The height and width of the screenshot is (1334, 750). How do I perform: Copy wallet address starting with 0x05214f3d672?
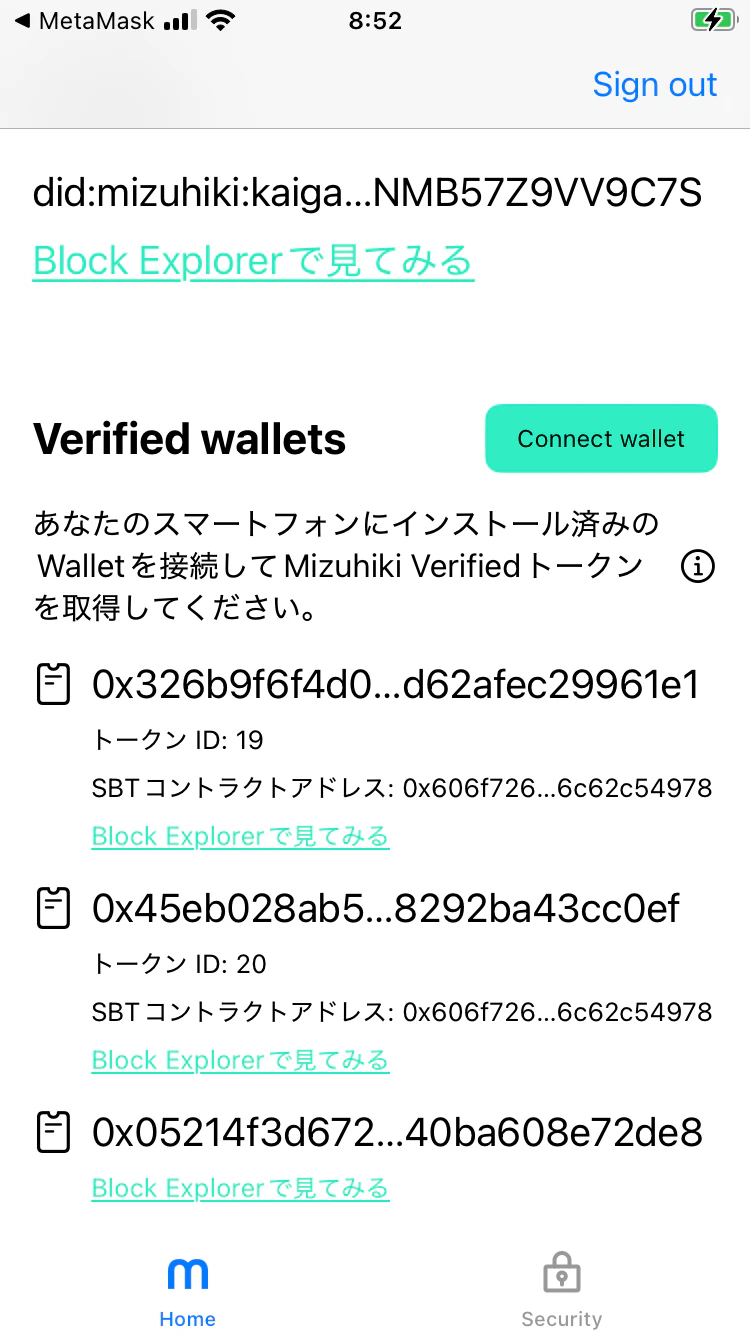coord(53,1133)
